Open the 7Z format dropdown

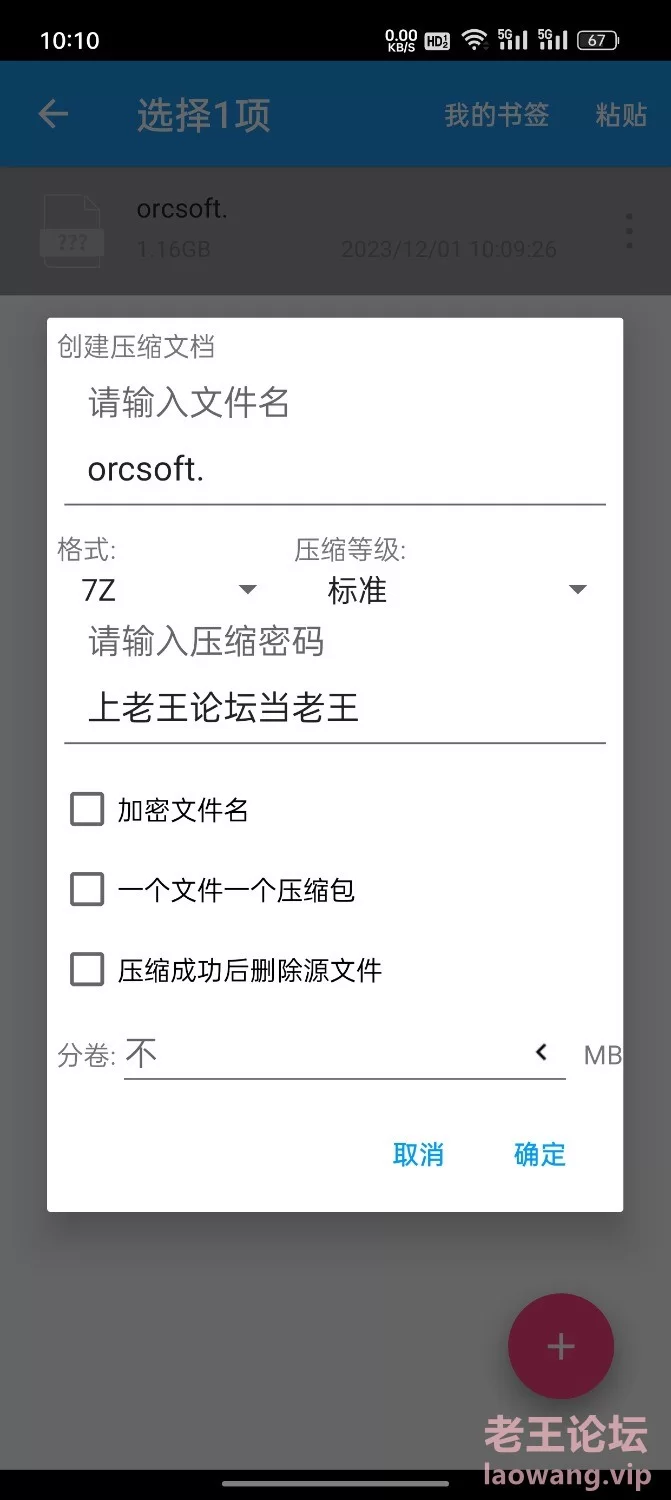click(x=168, y=590)
